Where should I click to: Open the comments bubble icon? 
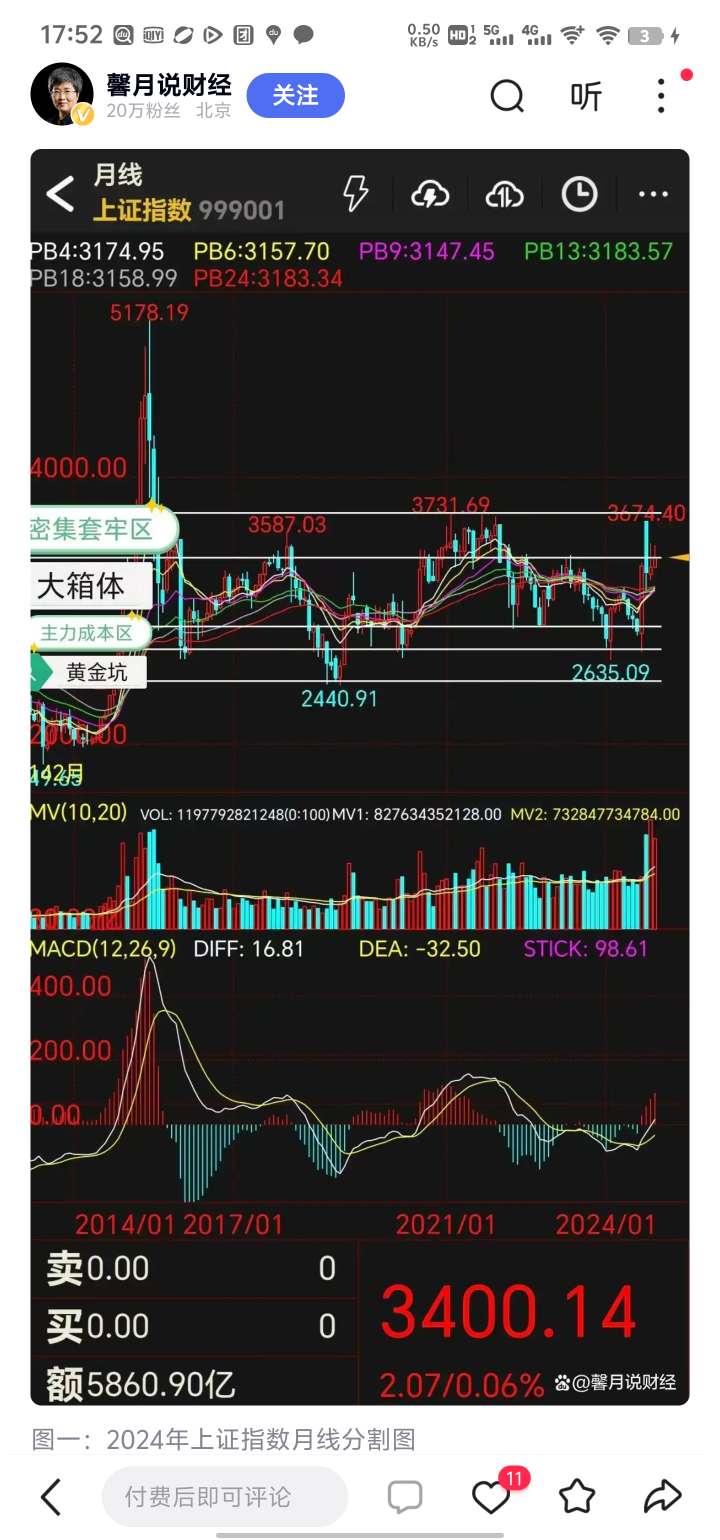[405, 1497]
